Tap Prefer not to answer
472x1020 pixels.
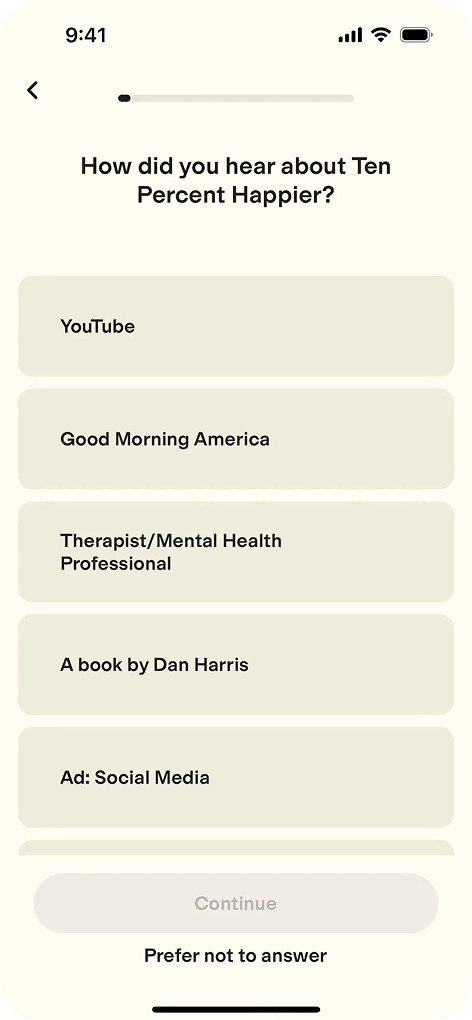(235, 956)
